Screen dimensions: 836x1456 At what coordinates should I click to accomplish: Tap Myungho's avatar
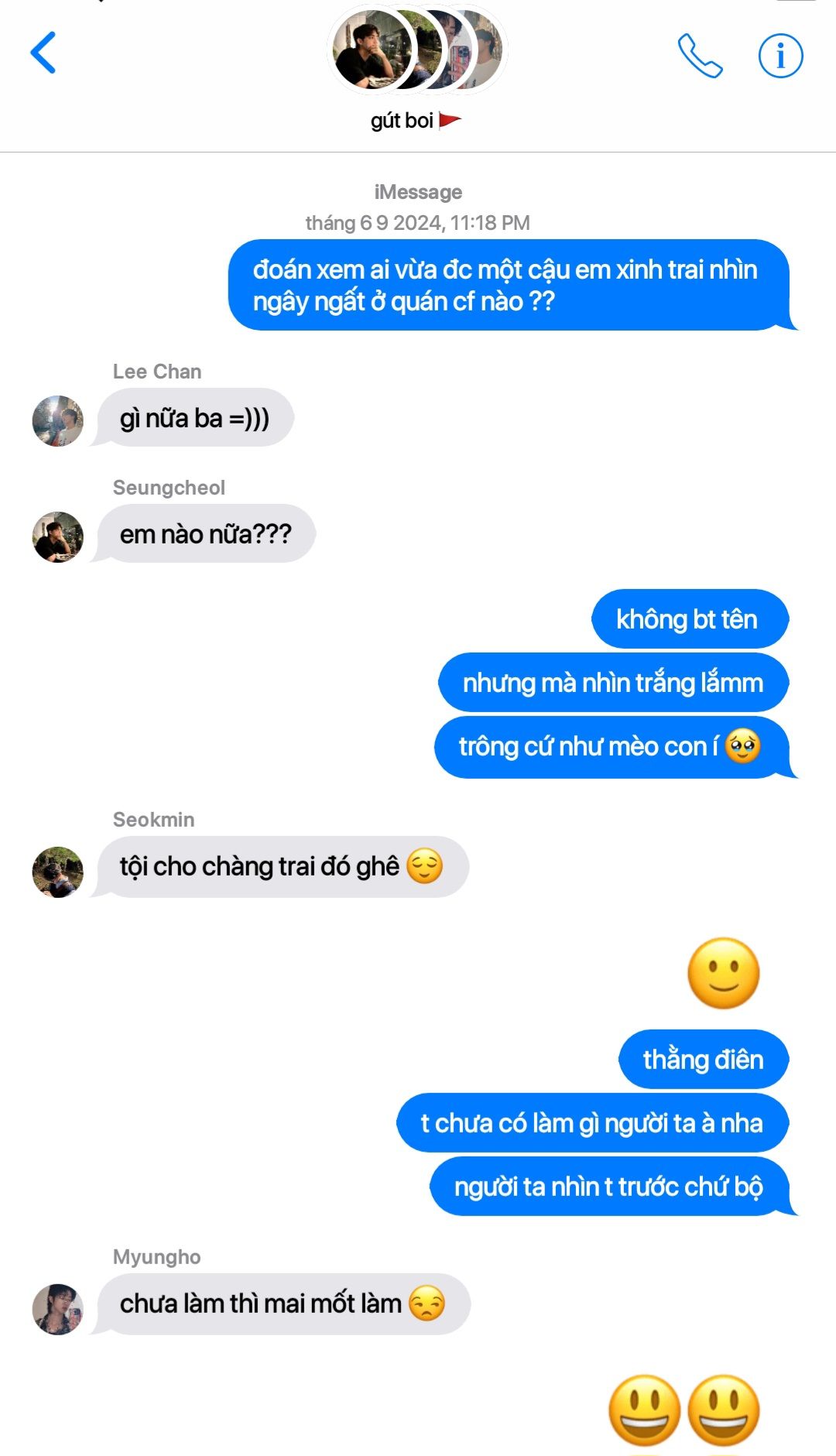58,1310
